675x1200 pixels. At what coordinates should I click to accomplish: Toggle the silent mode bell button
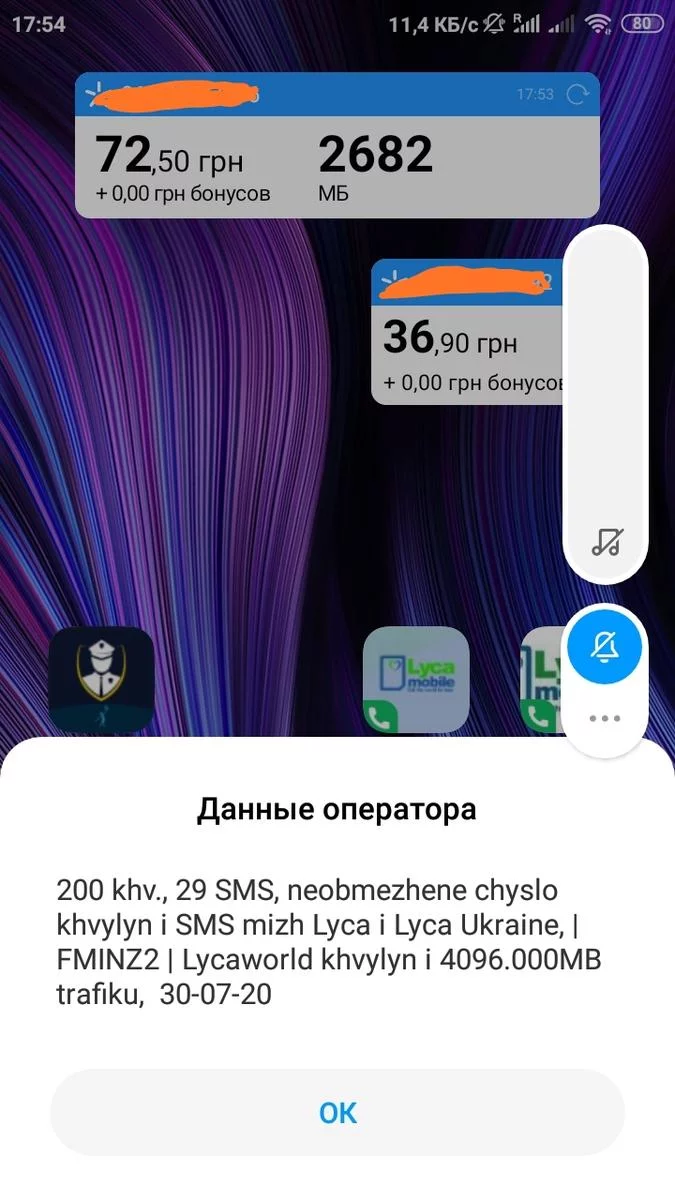pos(605,648)
